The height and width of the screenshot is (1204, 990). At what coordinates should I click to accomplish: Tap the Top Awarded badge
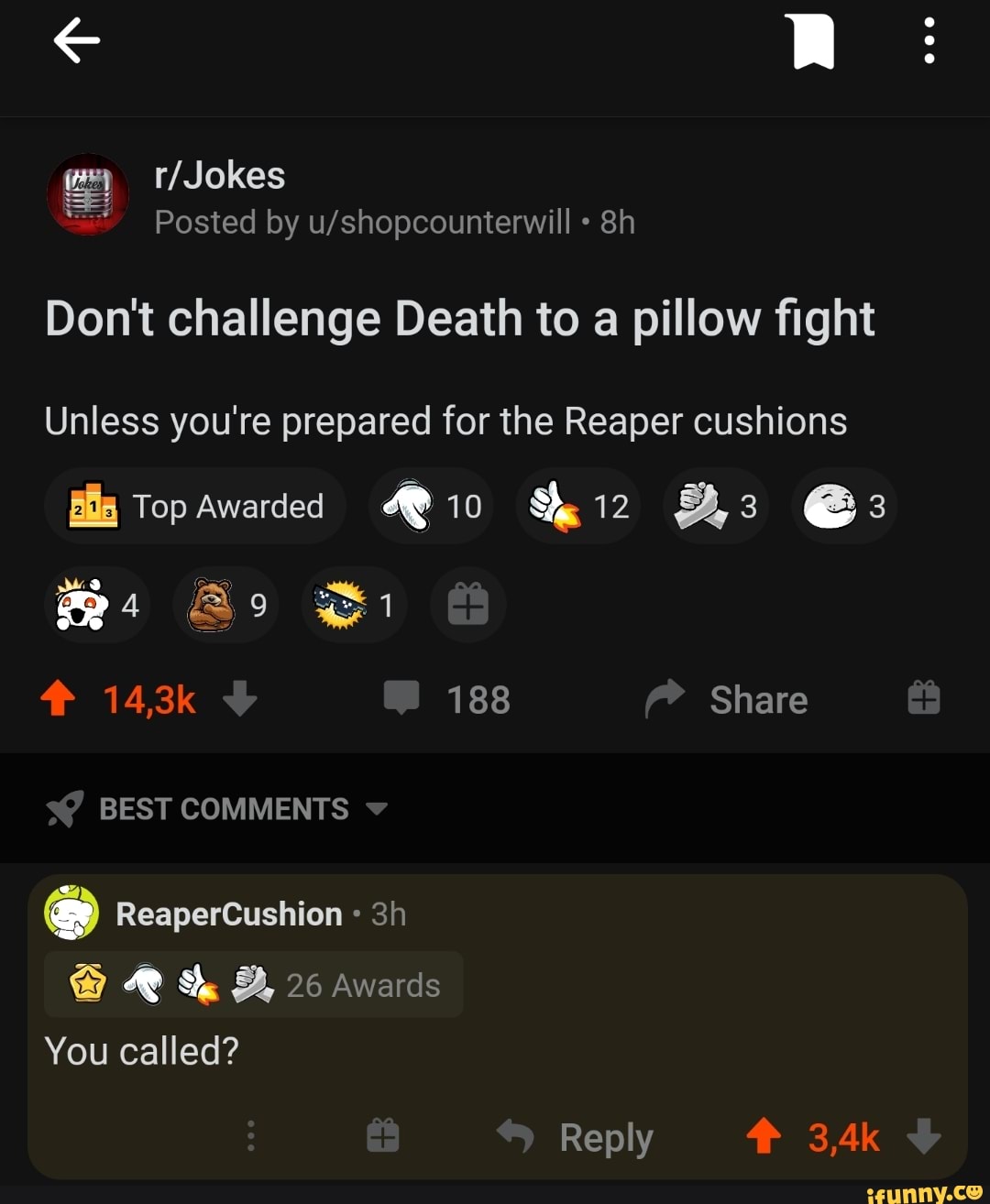point(195,506)
